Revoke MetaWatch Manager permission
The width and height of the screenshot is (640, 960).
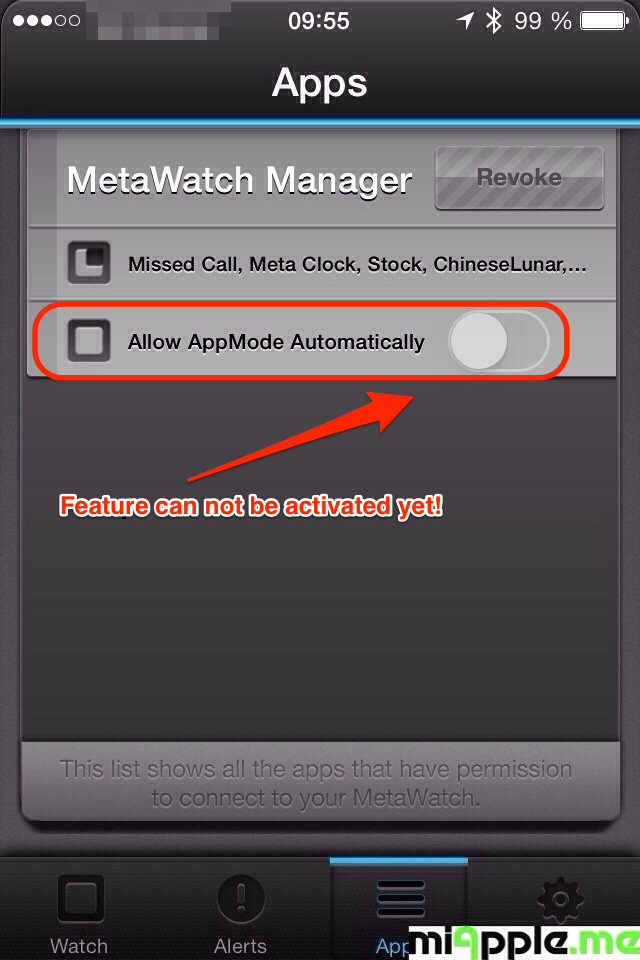coord(519,178)
